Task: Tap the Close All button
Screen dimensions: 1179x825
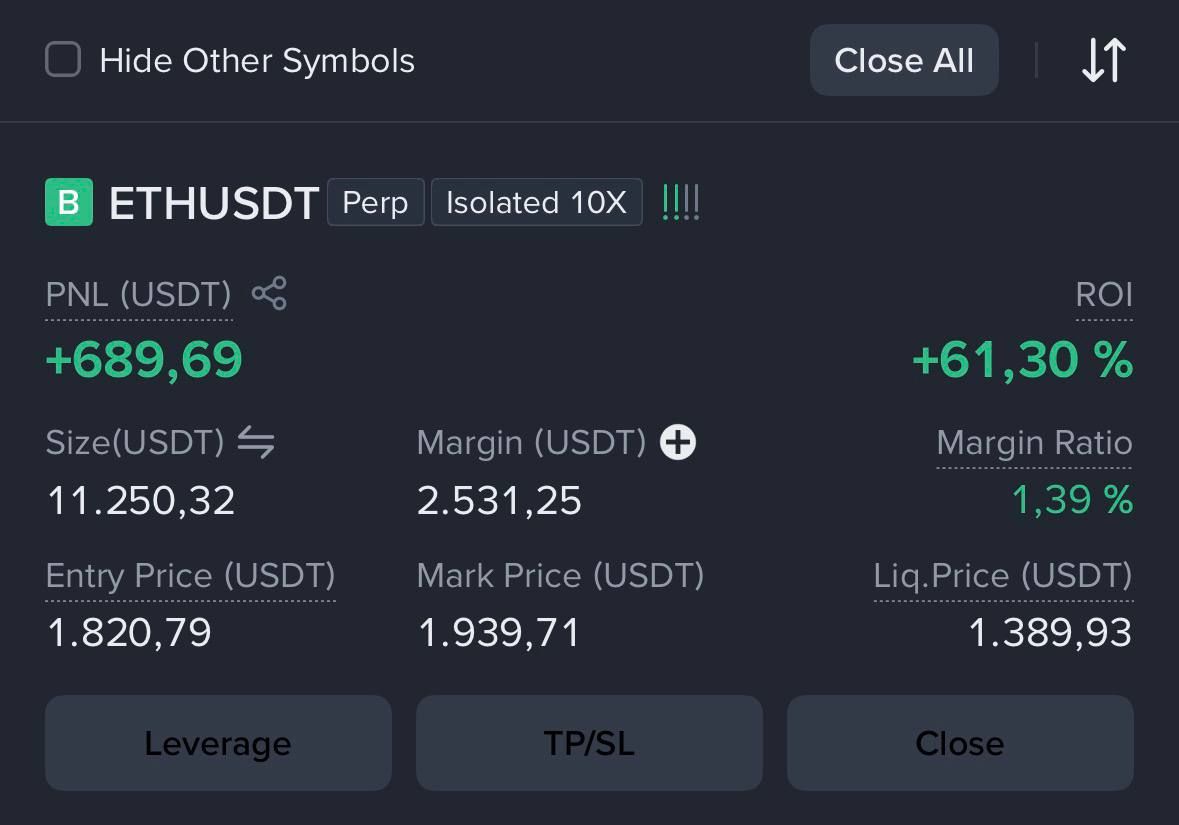Action: point(904,60)
